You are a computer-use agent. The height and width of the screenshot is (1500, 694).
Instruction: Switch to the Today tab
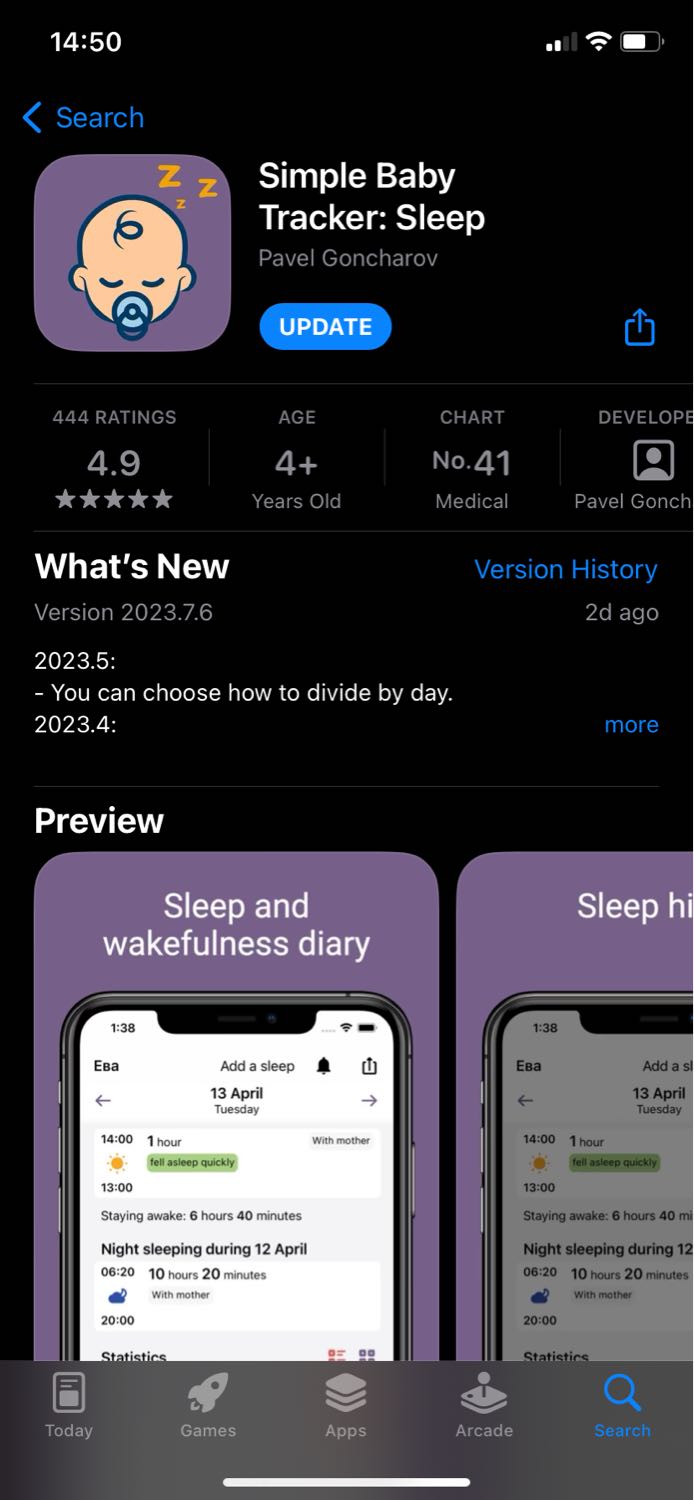69,1405
